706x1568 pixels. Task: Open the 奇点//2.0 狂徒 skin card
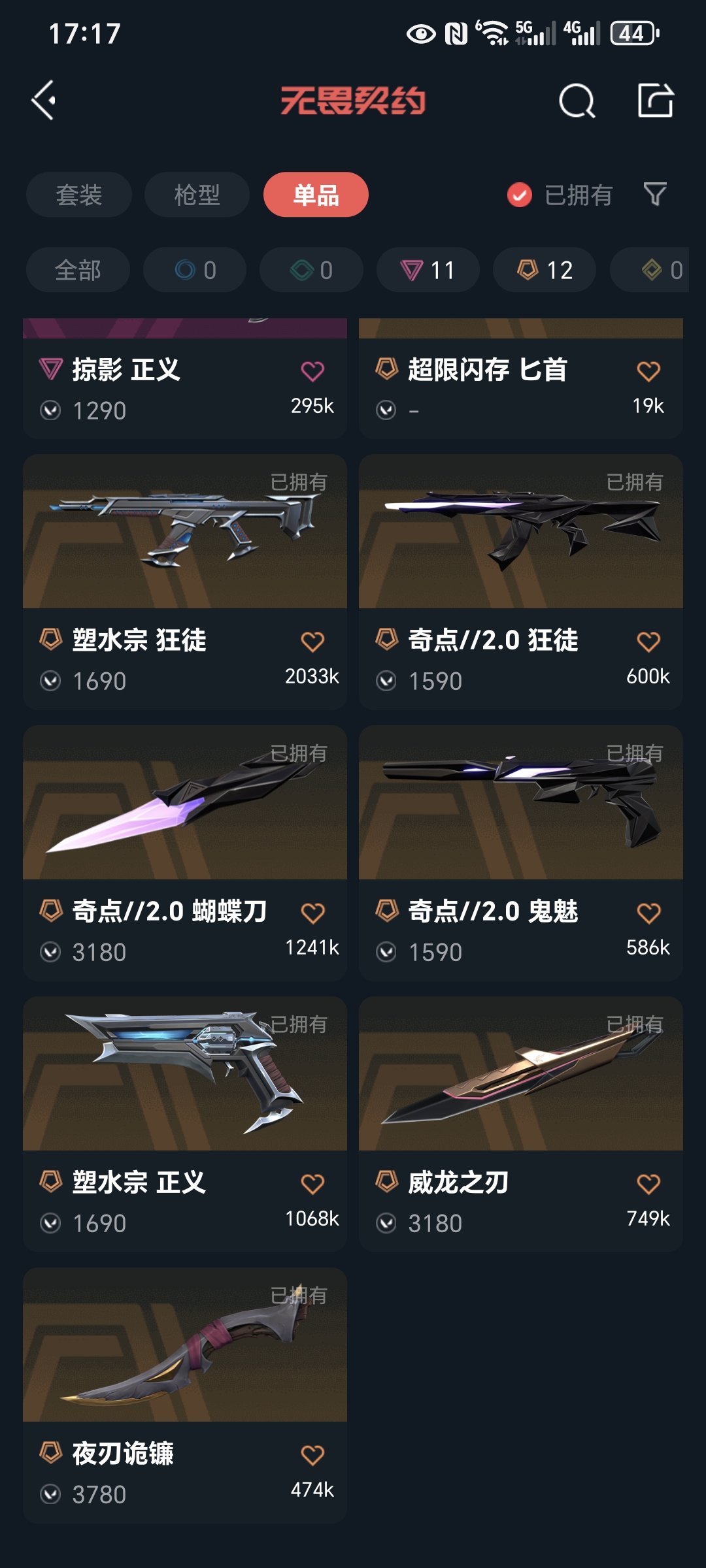[x=521, y=532]
